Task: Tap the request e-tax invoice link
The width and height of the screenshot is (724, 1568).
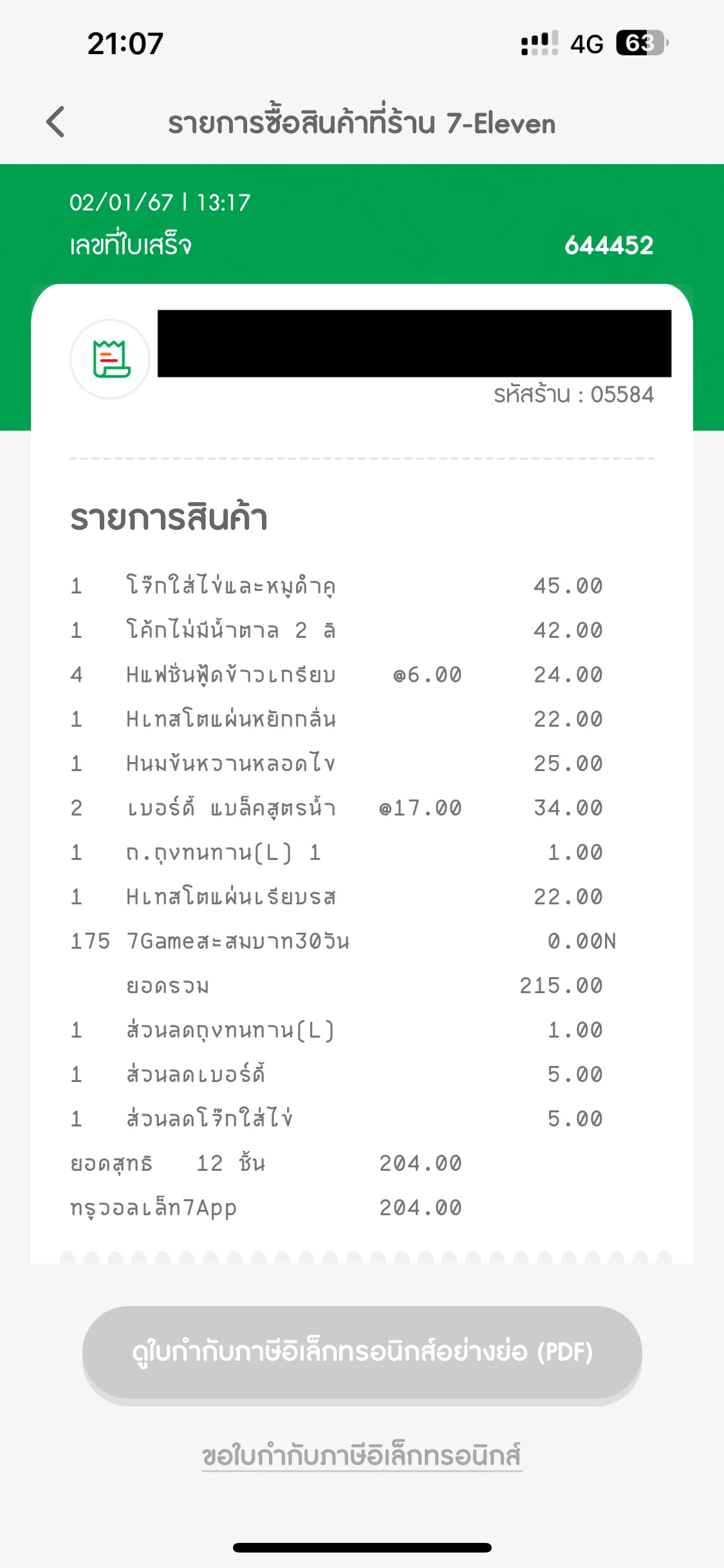Action: [x=362, y=1456]
